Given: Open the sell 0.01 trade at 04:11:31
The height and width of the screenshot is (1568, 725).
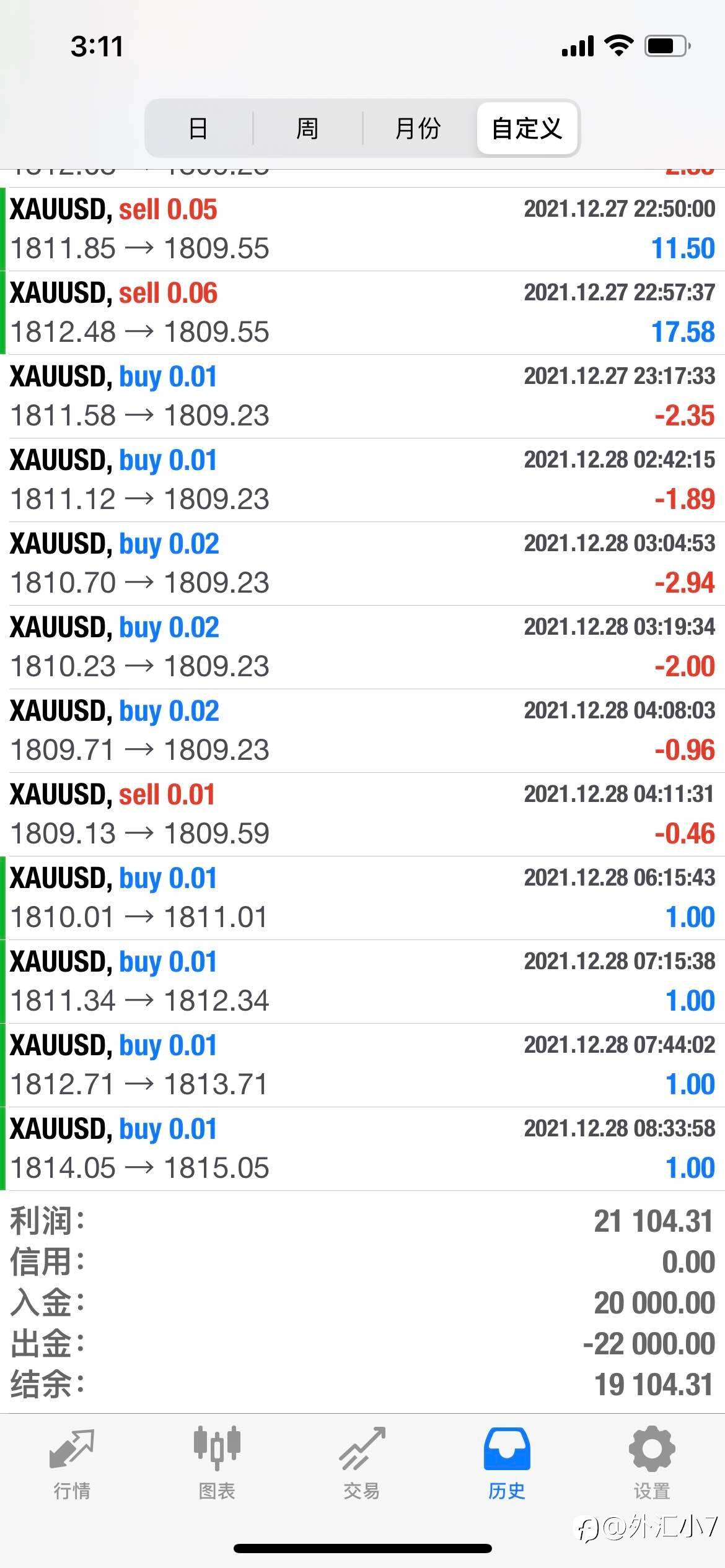Looking at the screenshot, I should pos(362,814).
